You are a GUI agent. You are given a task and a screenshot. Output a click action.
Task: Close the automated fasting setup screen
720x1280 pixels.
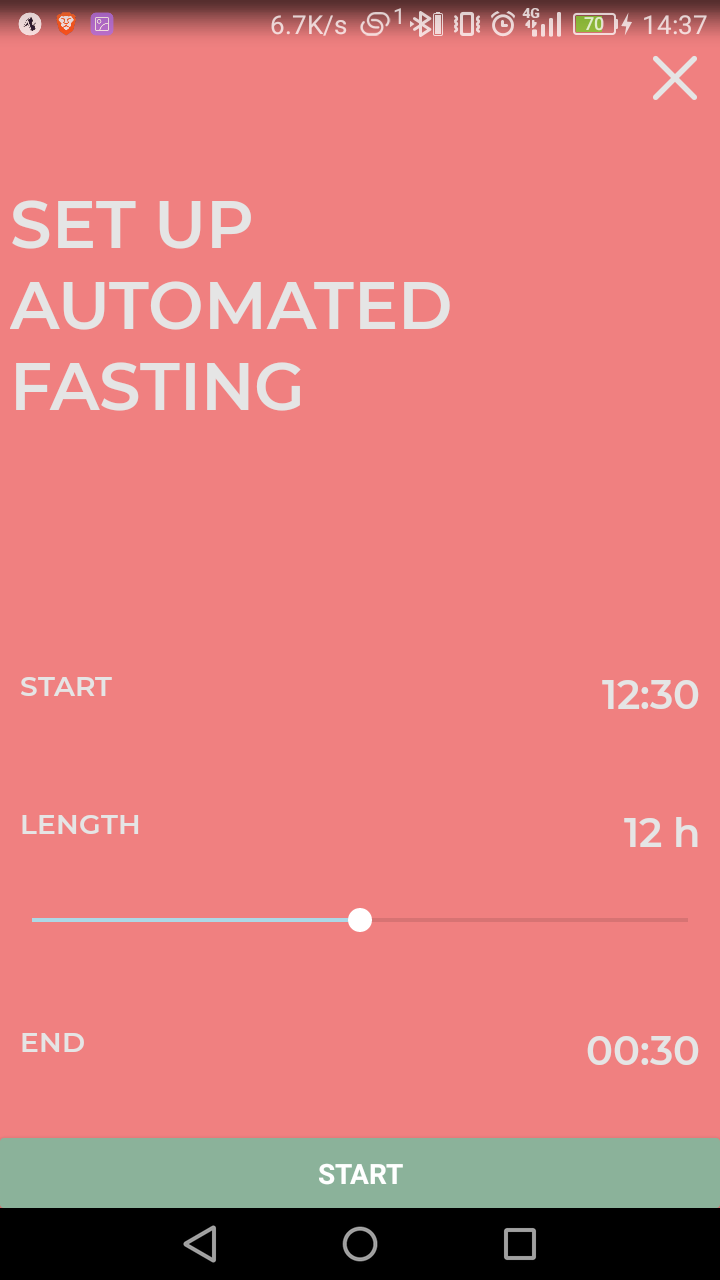coord(674,78)
